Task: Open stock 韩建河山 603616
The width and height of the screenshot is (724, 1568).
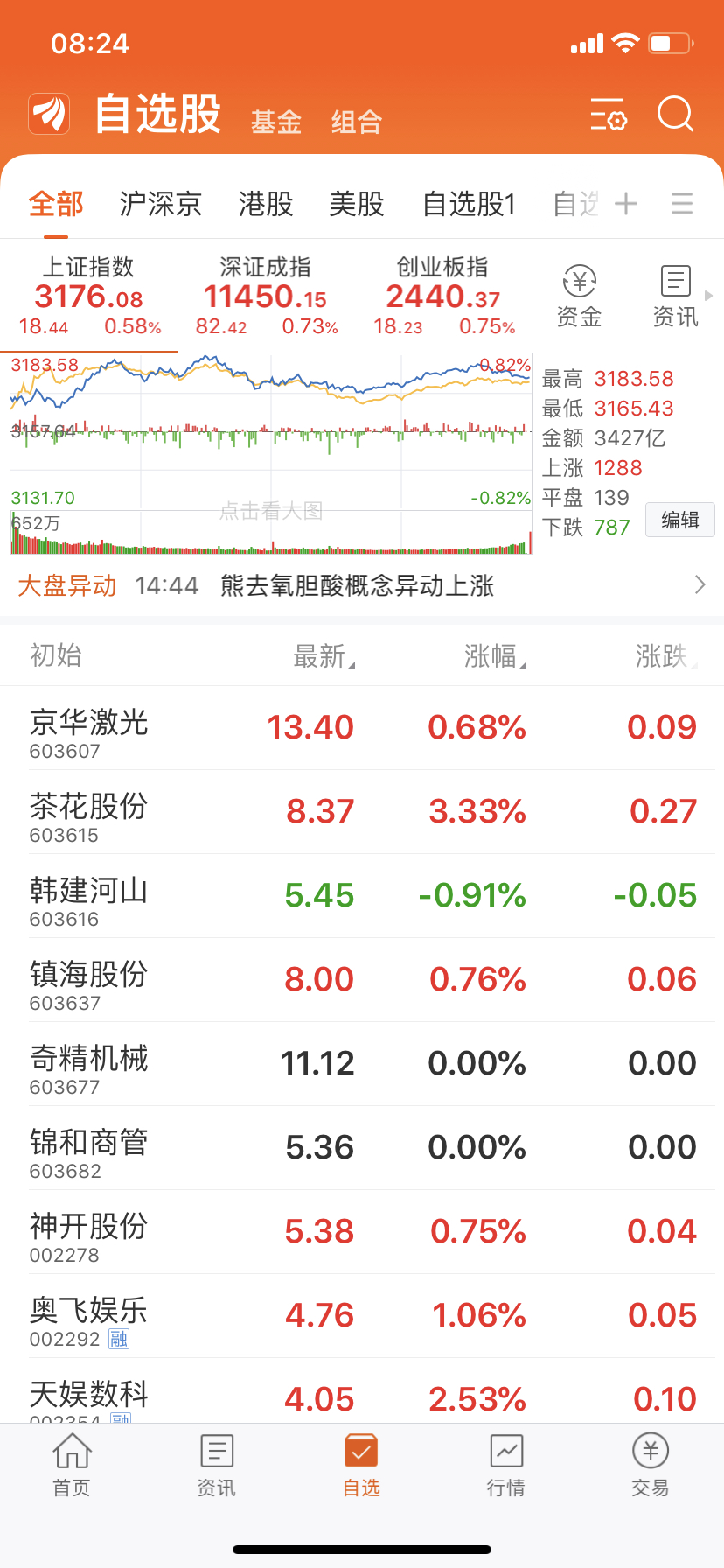Action: [x=362, y=896]
